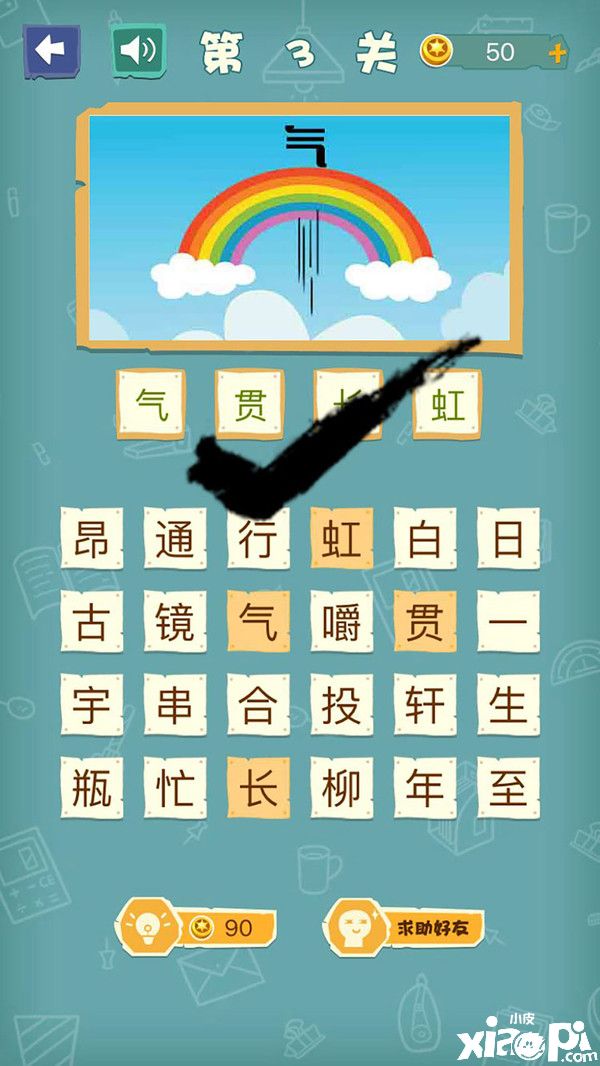600x1066 pixels.
Task: Remove 贯 from the second answer slot
Action: tap(250, 405)
